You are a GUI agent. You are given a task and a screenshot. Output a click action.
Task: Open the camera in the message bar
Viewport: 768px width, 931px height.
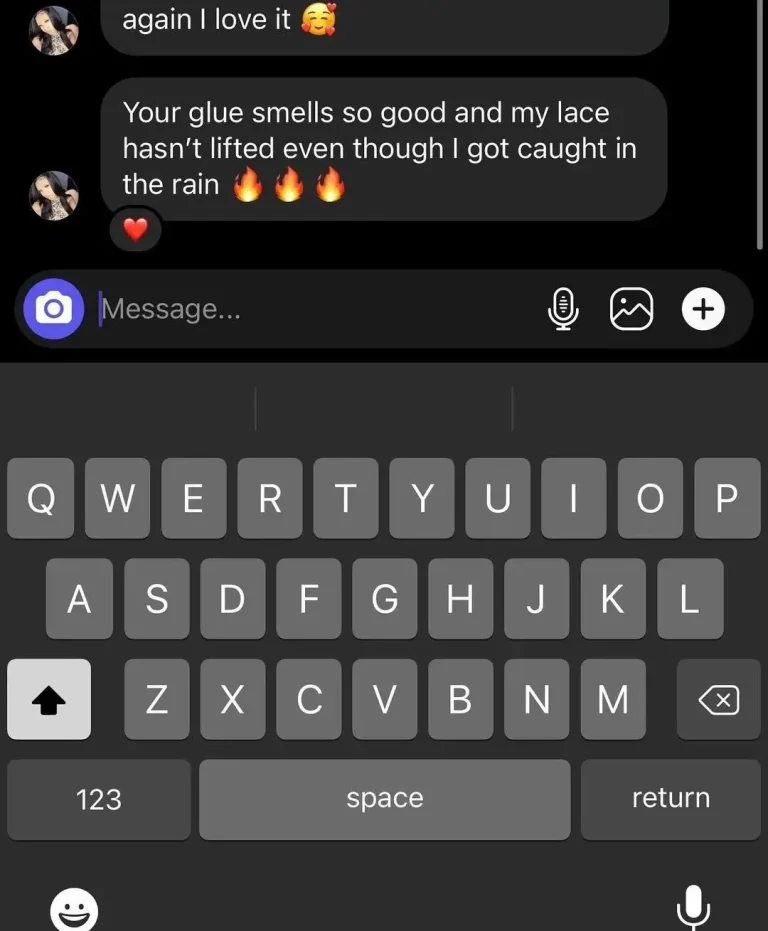(x=53, y=309)
